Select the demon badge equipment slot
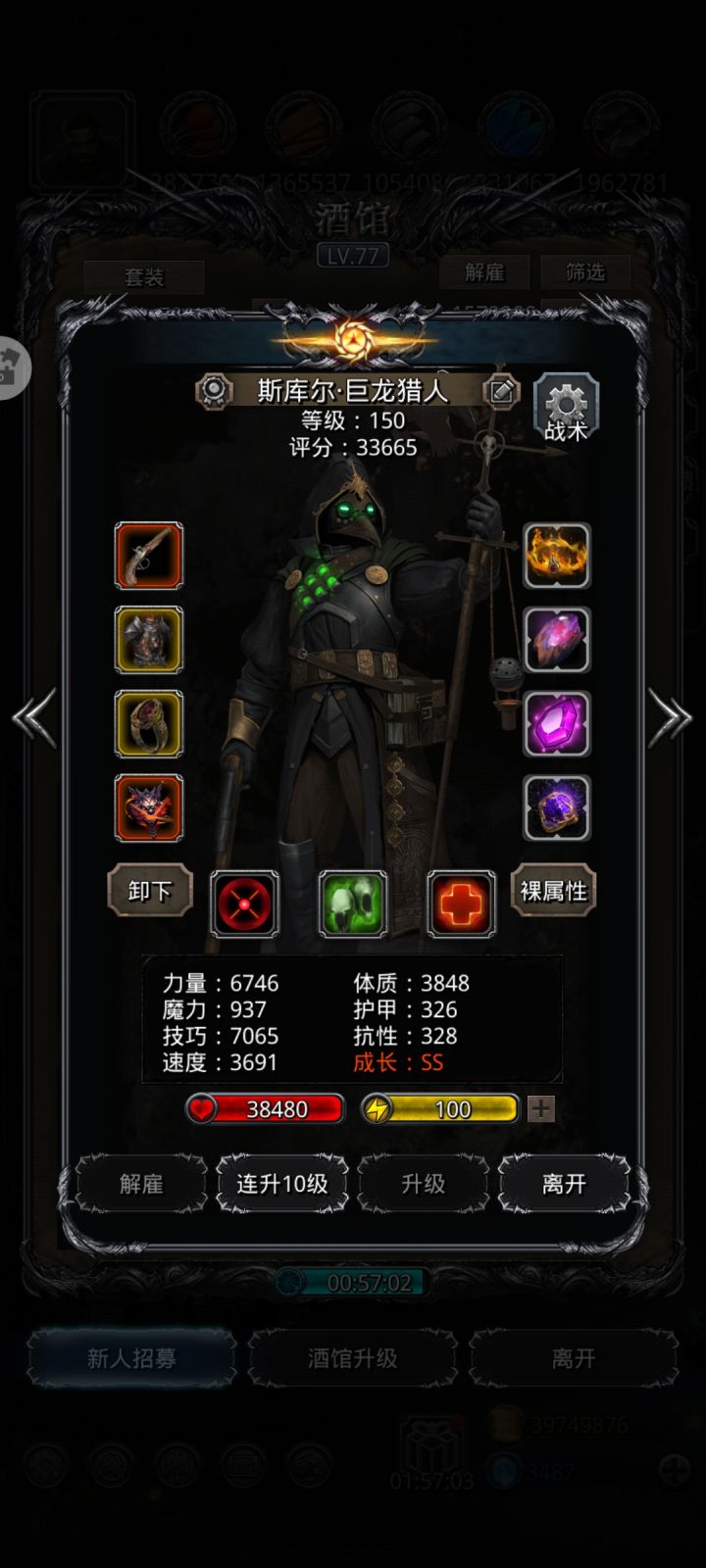Viewport: 706px width, 1568px height. [149, 808]
